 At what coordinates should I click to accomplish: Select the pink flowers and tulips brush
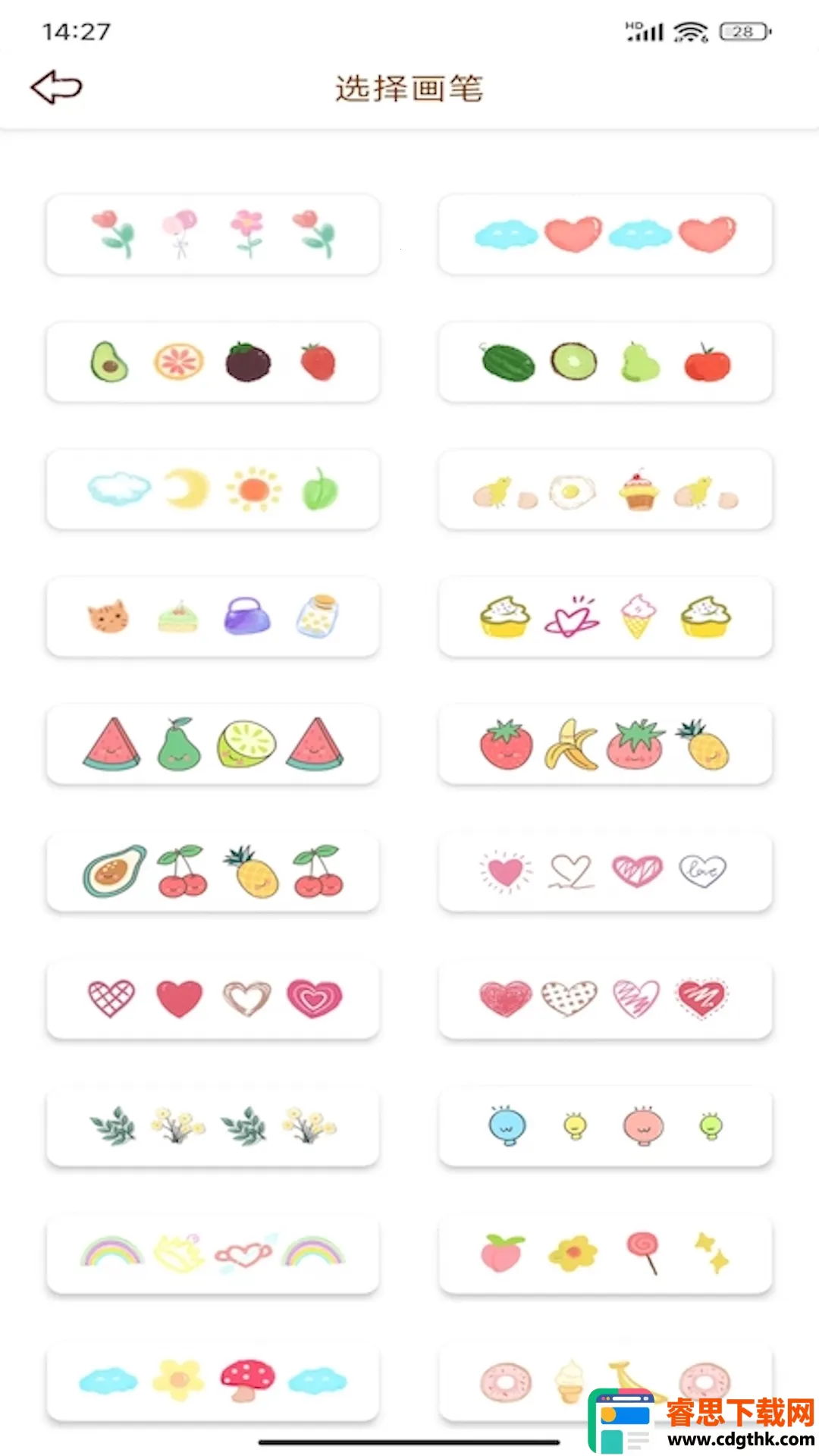point(212,234)
